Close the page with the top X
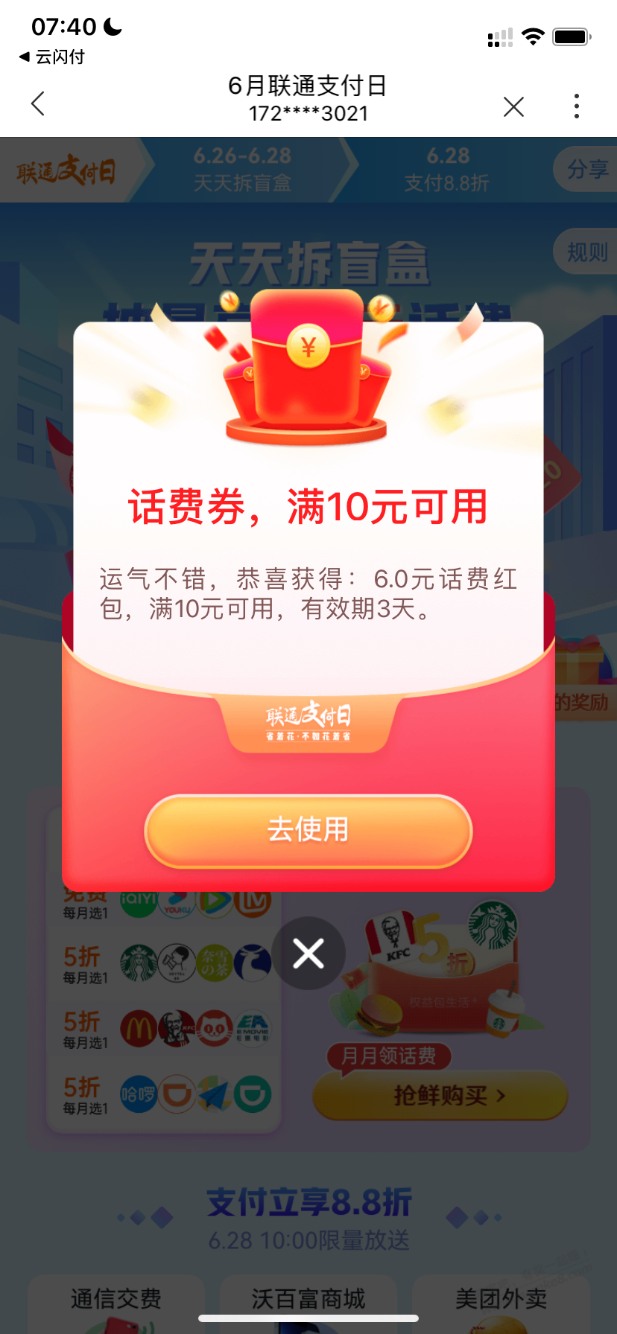Image resolution: width=617 pixels, height=1334 pixels. (514, 106)
